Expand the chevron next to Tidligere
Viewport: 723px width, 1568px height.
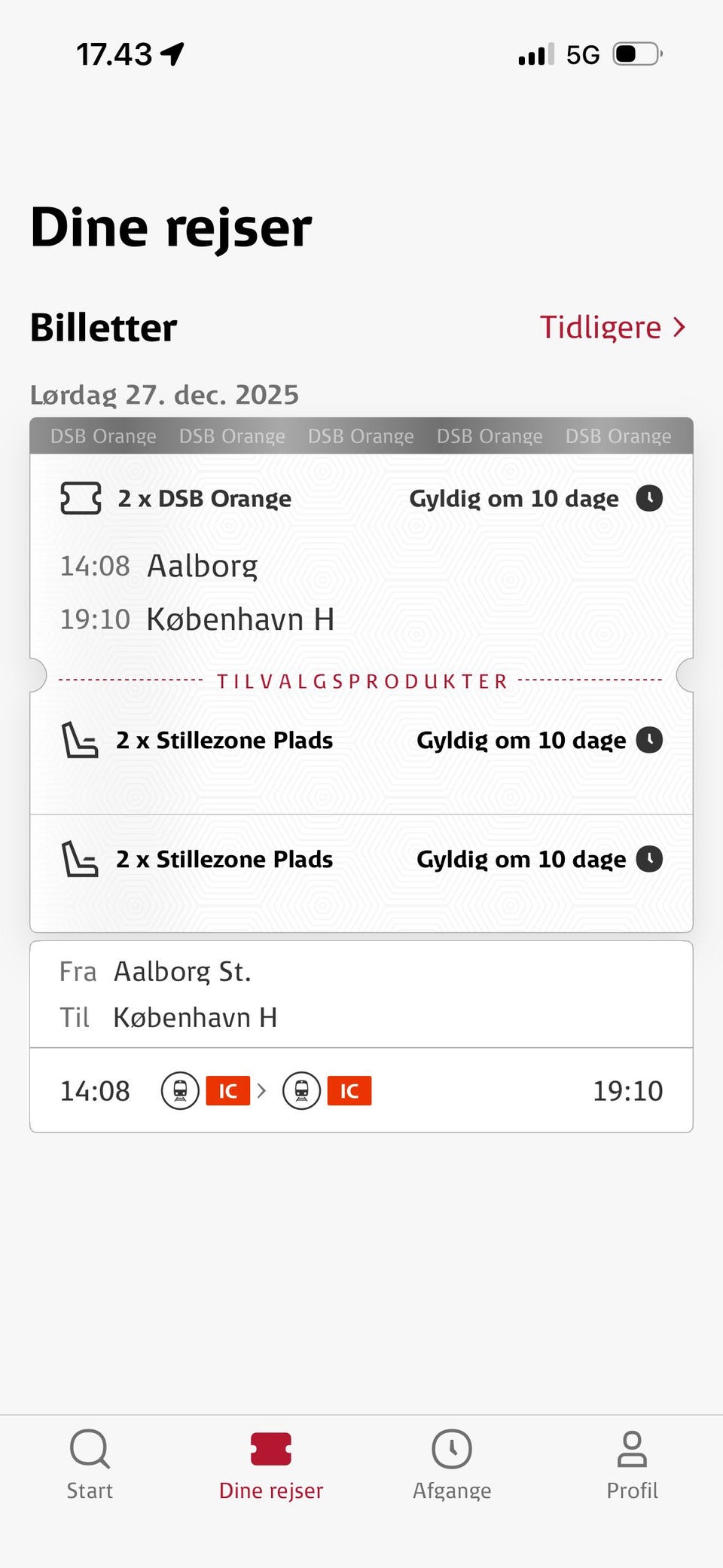pos(680,327)
